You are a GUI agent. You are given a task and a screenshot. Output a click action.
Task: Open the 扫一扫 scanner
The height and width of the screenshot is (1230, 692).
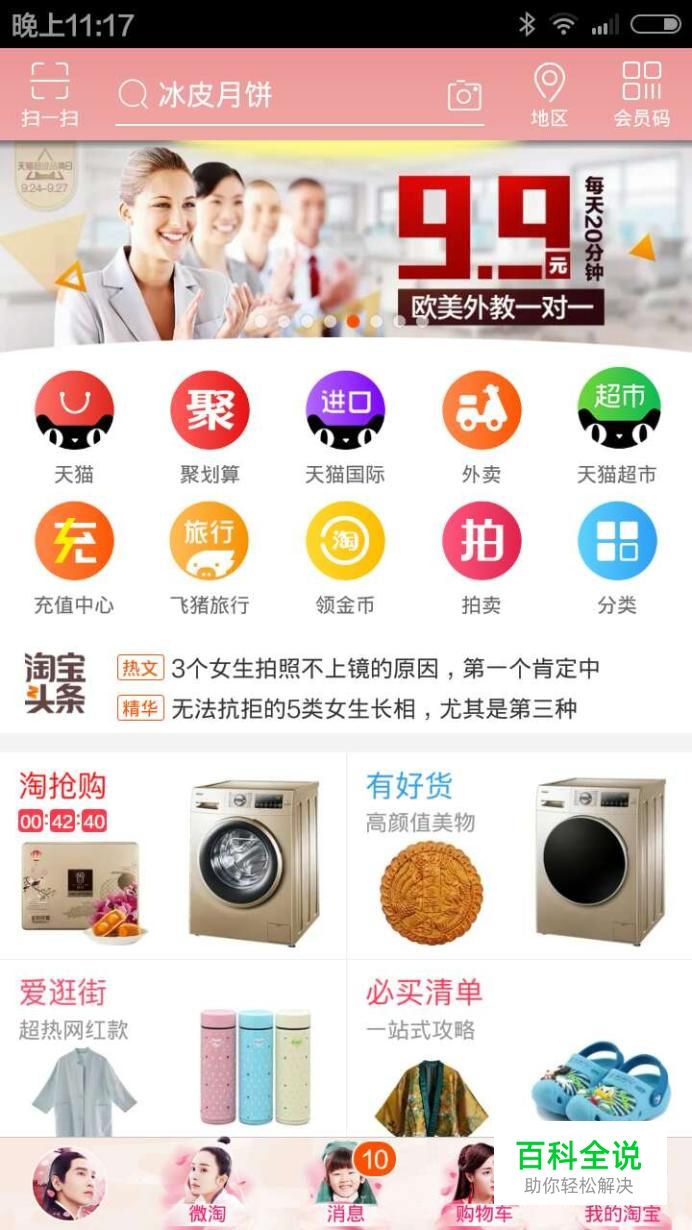[x=49, y=95]
